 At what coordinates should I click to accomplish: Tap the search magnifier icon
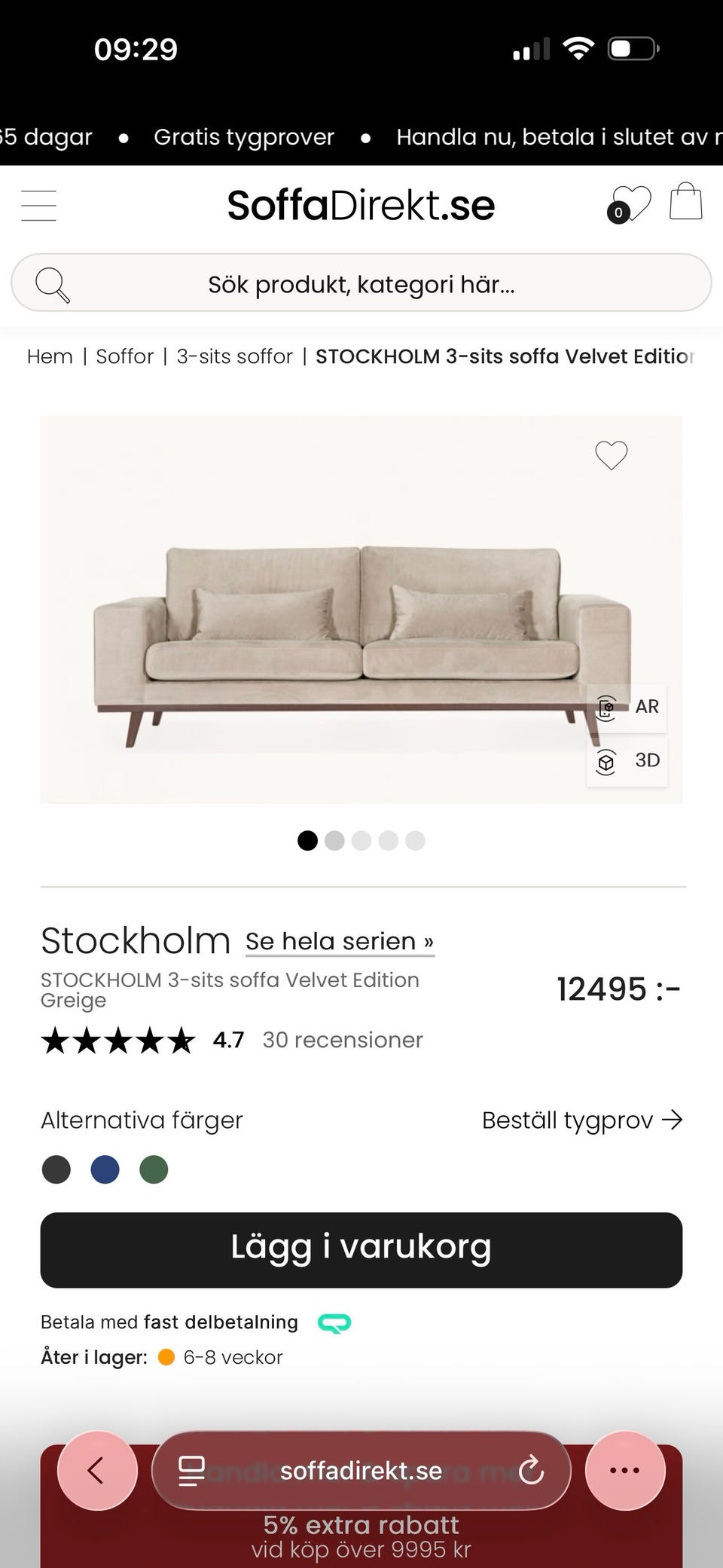click(x=51, y=284)
